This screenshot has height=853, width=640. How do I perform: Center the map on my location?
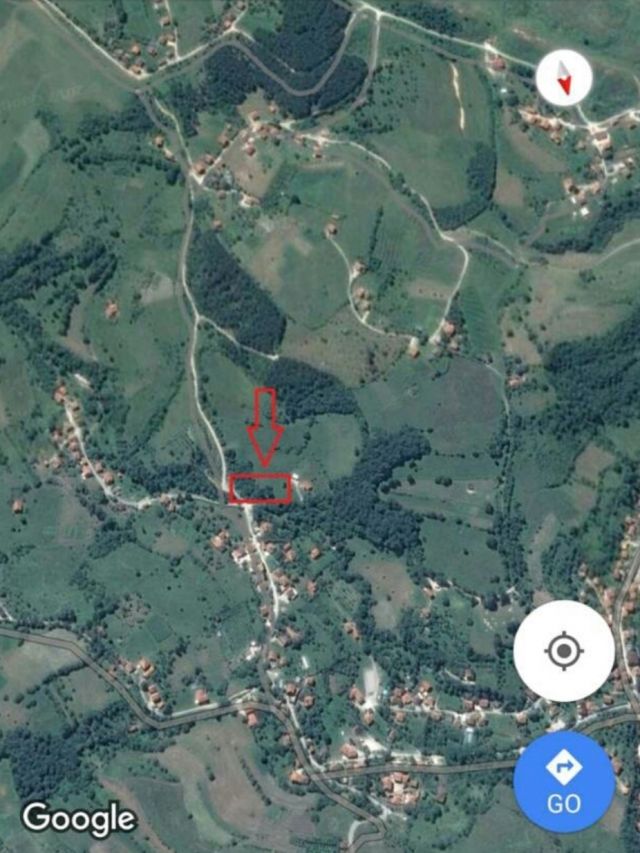click(x=564, y=651)
